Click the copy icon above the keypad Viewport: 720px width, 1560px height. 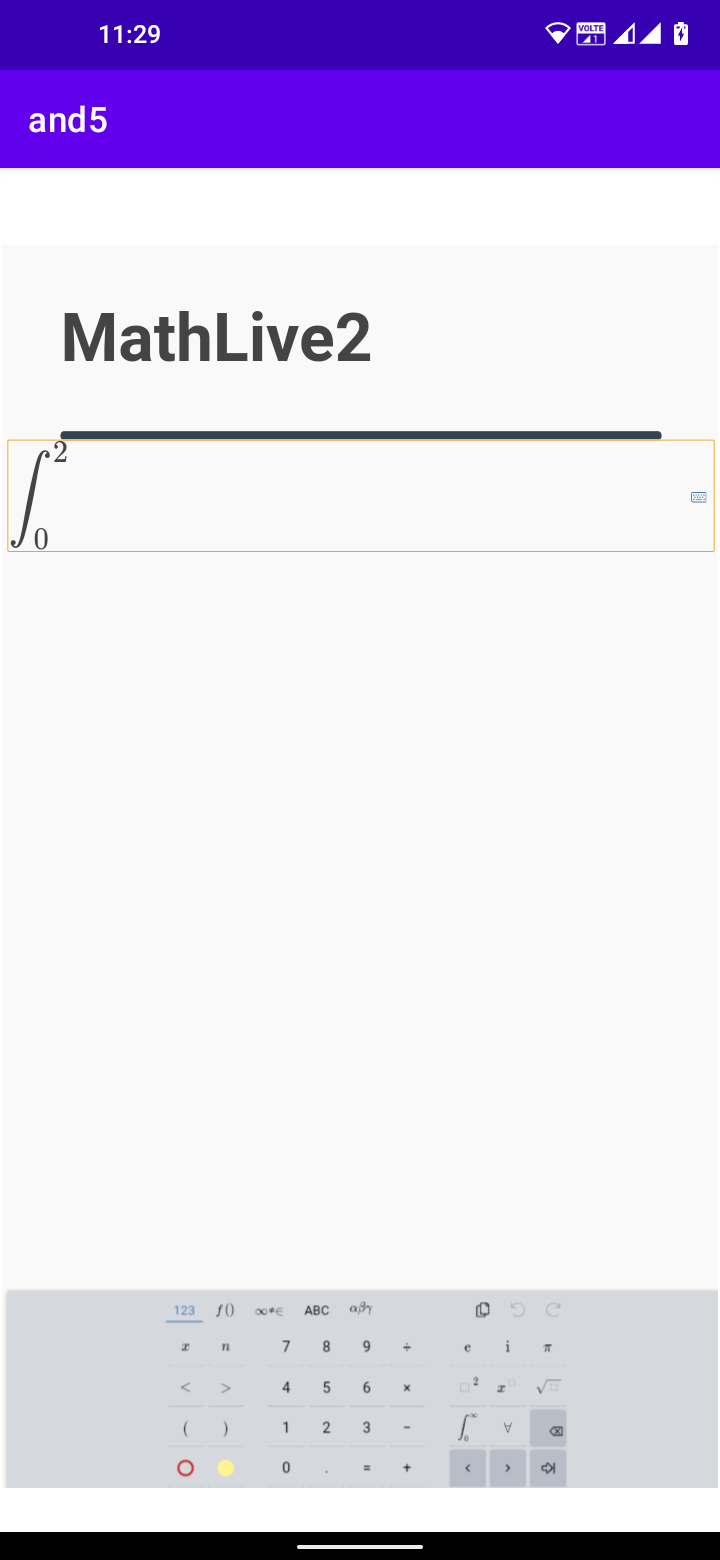point(483,1310)
